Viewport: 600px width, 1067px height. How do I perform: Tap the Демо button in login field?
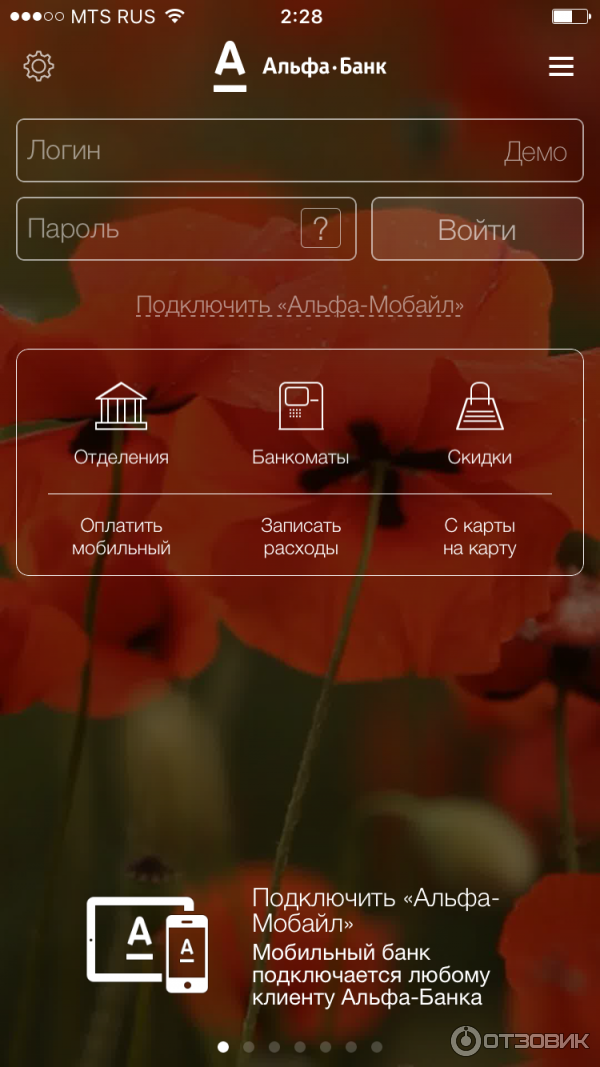click(535, 152)
